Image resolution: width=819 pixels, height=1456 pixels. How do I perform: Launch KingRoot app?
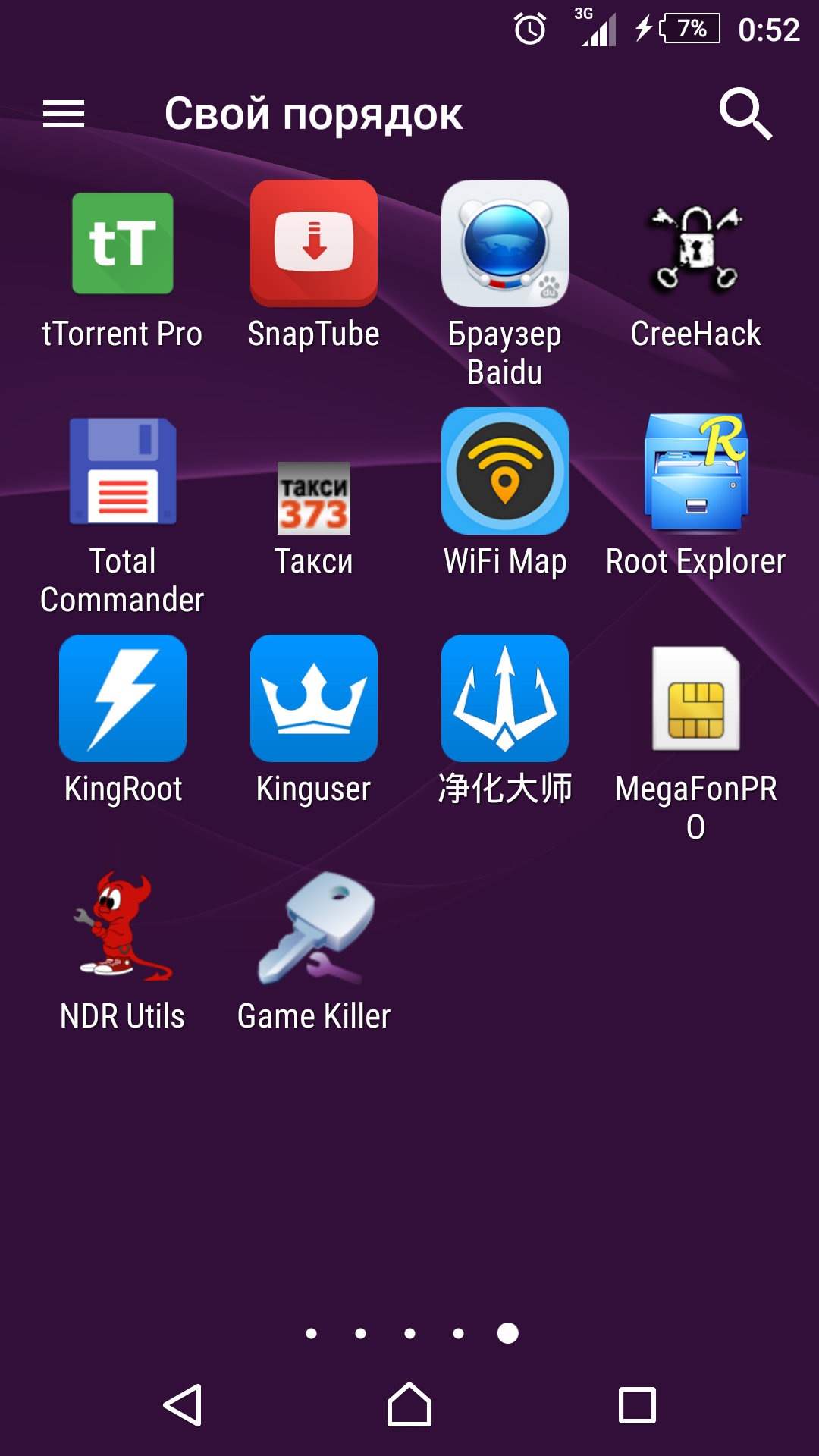pyautogui.click(x=123, y=698)
